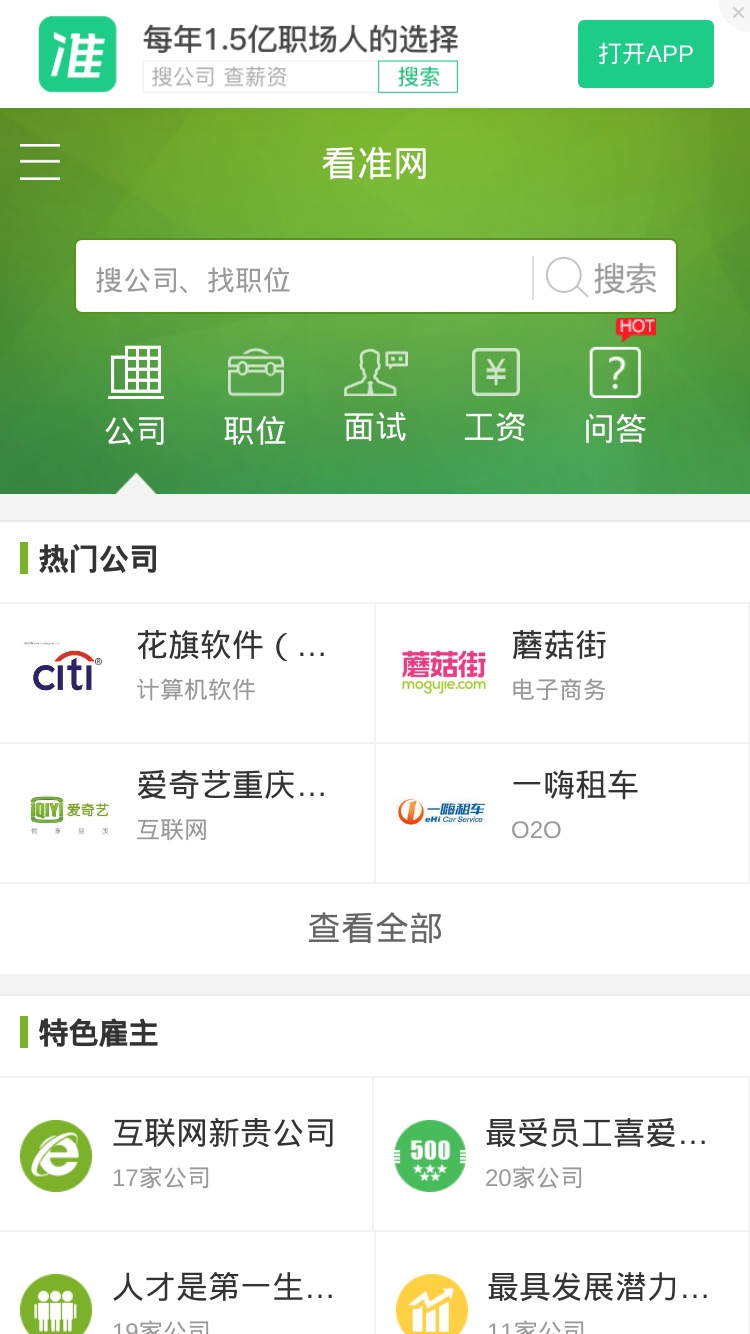Open the 蘑菇街 company card
The height and width of the screenshot is (1334, 750).
coord(562,673)
